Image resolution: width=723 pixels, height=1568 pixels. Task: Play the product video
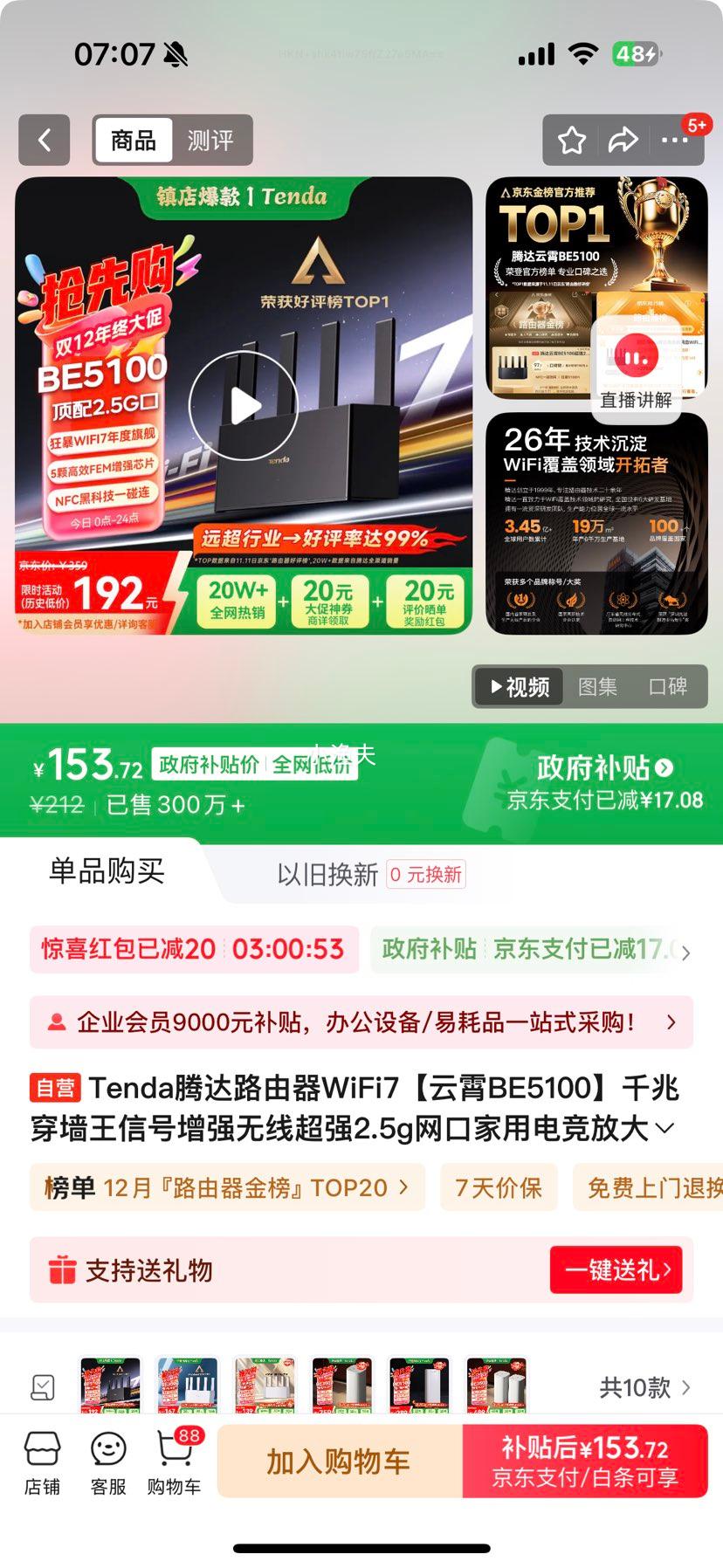click(x=247, y=403)
